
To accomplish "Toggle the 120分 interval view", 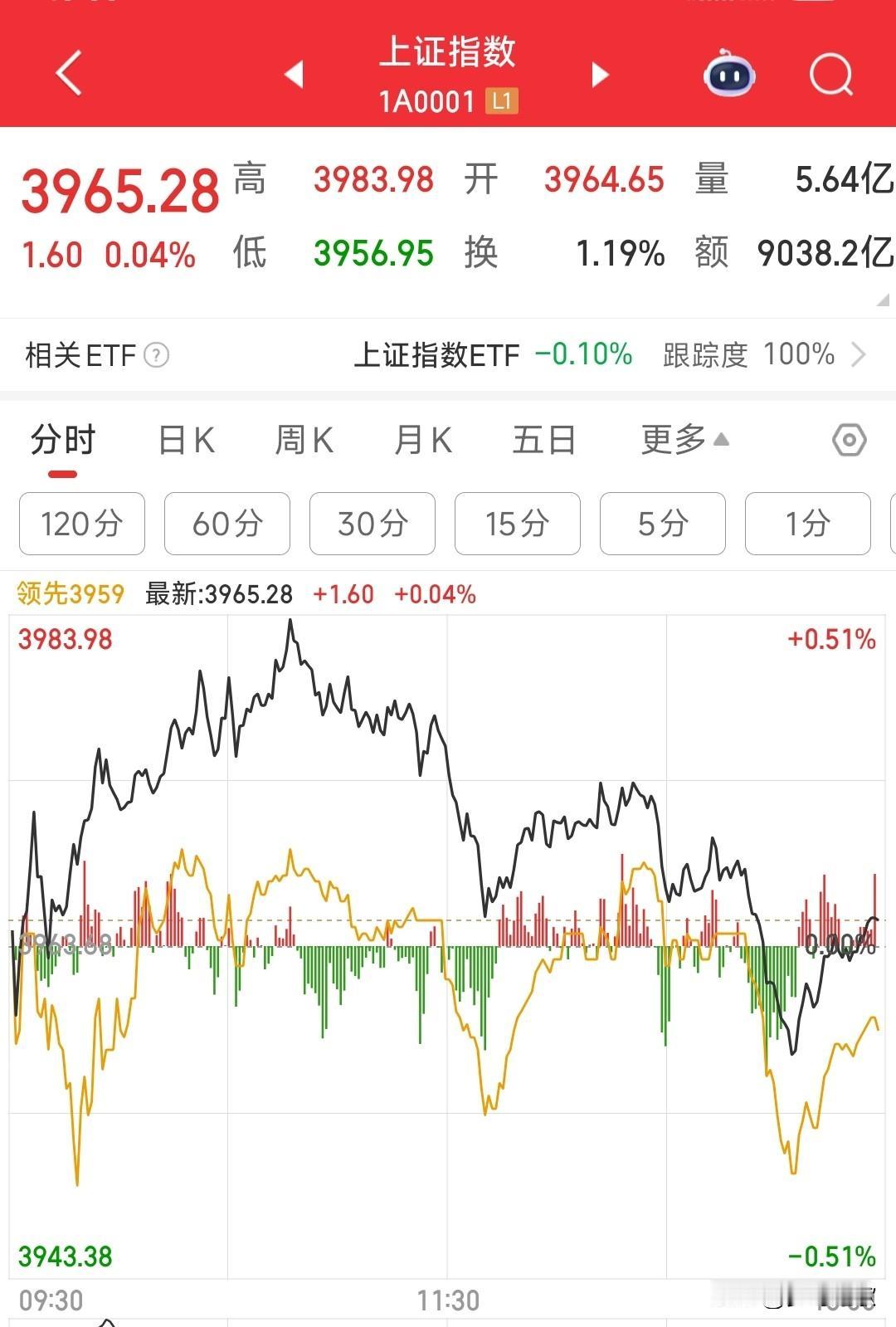I will pos(81,524).
